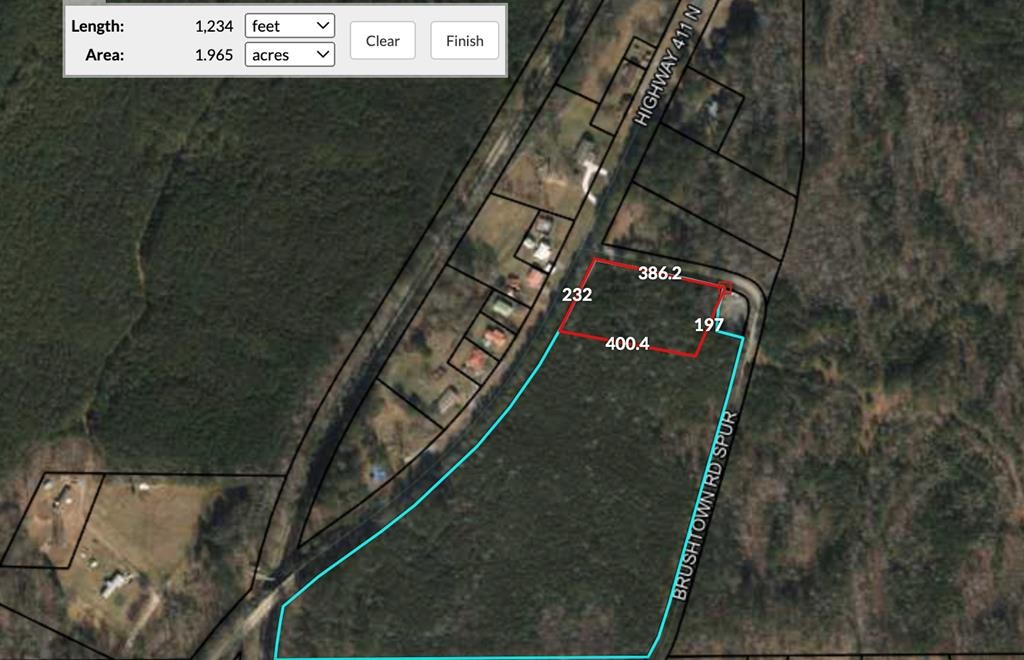This screenshot has height=660, width=1024.
Task: Open the length units dropdown showing feet
Action: coord(289,26)
